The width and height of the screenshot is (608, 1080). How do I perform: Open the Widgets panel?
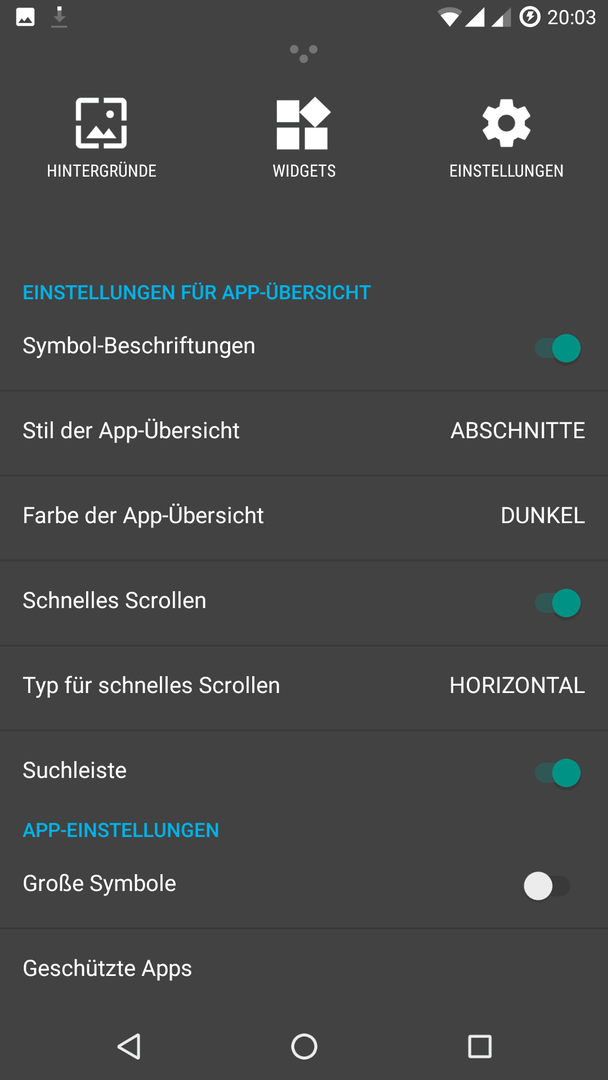click(x=304, y=138)
